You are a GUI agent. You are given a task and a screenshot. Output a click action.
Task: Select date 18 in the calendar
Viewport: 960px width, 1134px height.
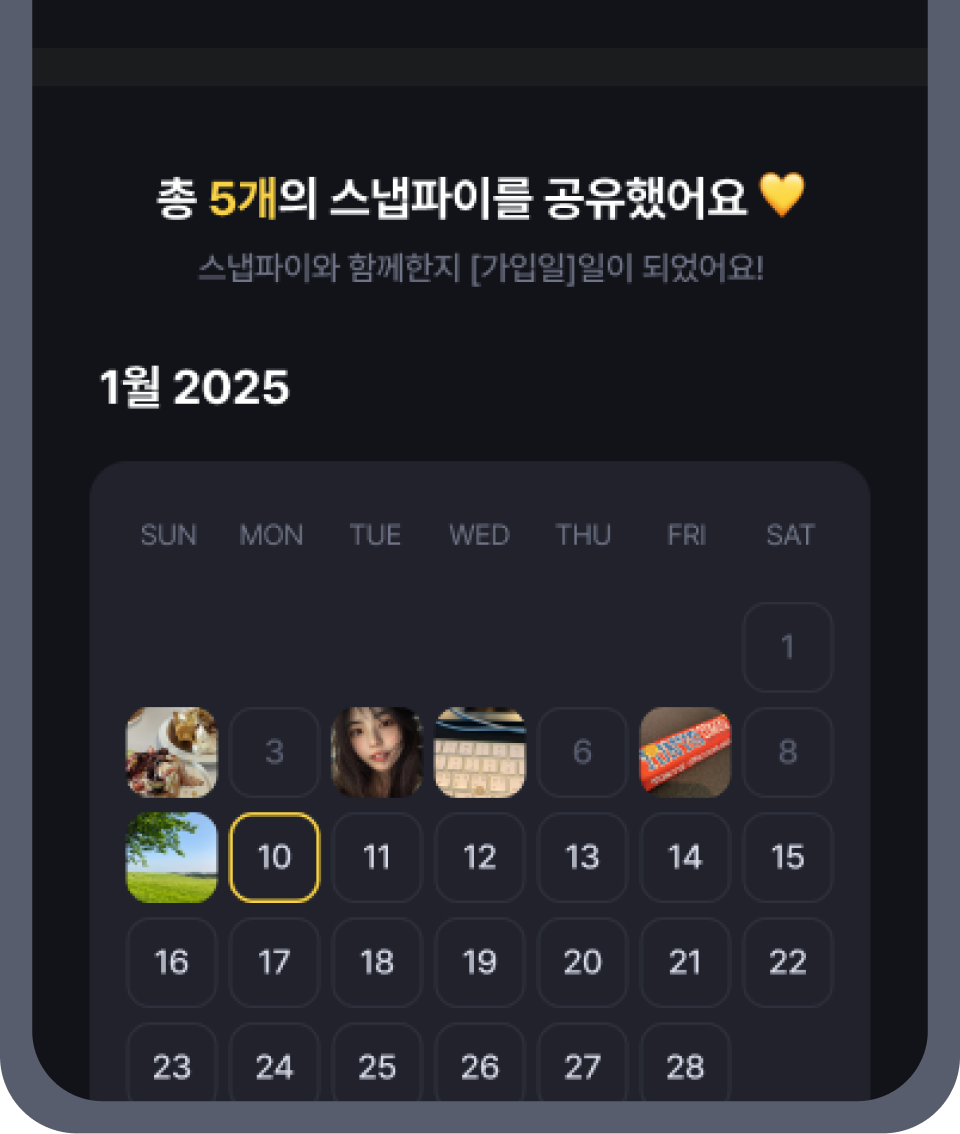(377, 962)
